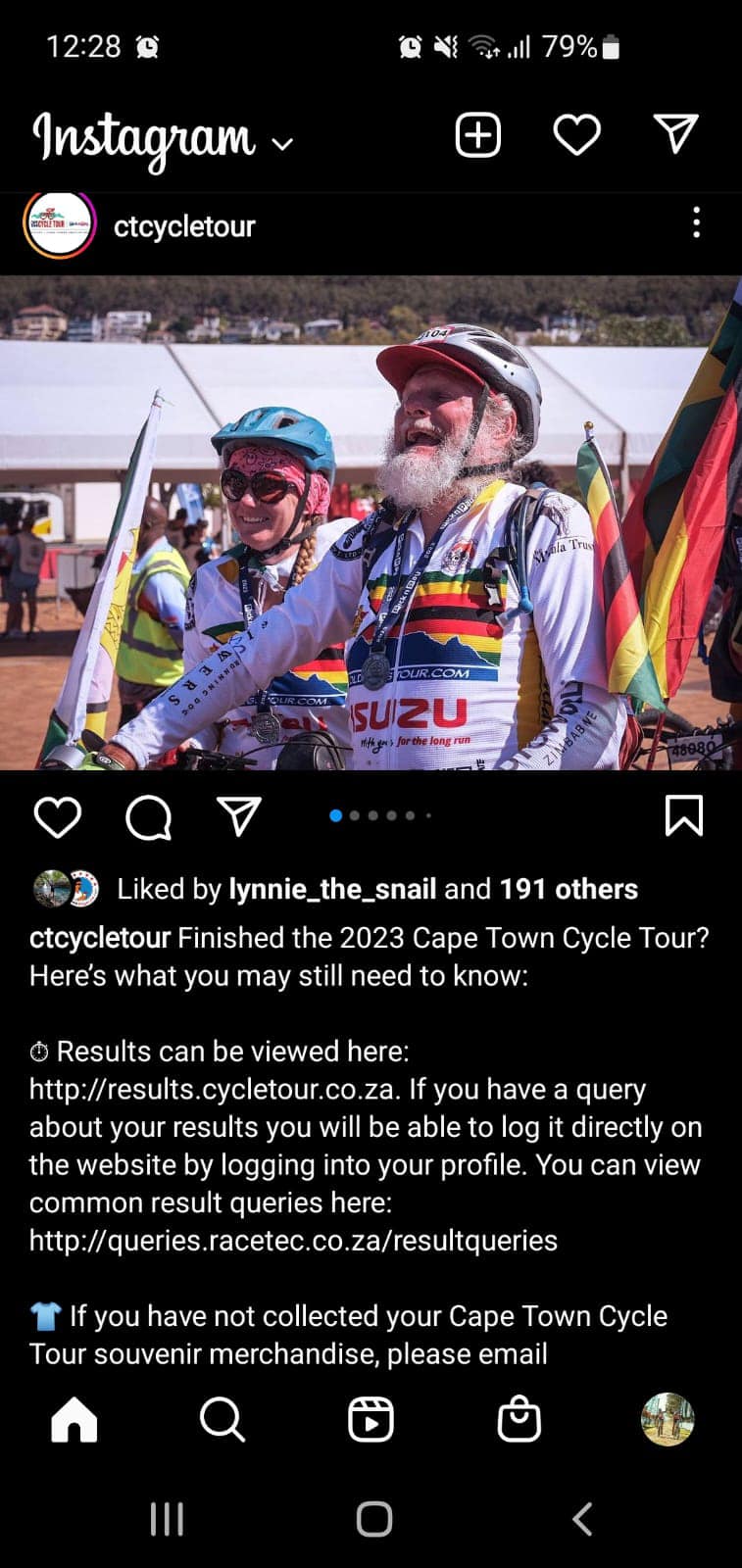The height and width of the screenshot is (1568, 742).
Task: Like the ctcycletour post
Action: [58, 816]
